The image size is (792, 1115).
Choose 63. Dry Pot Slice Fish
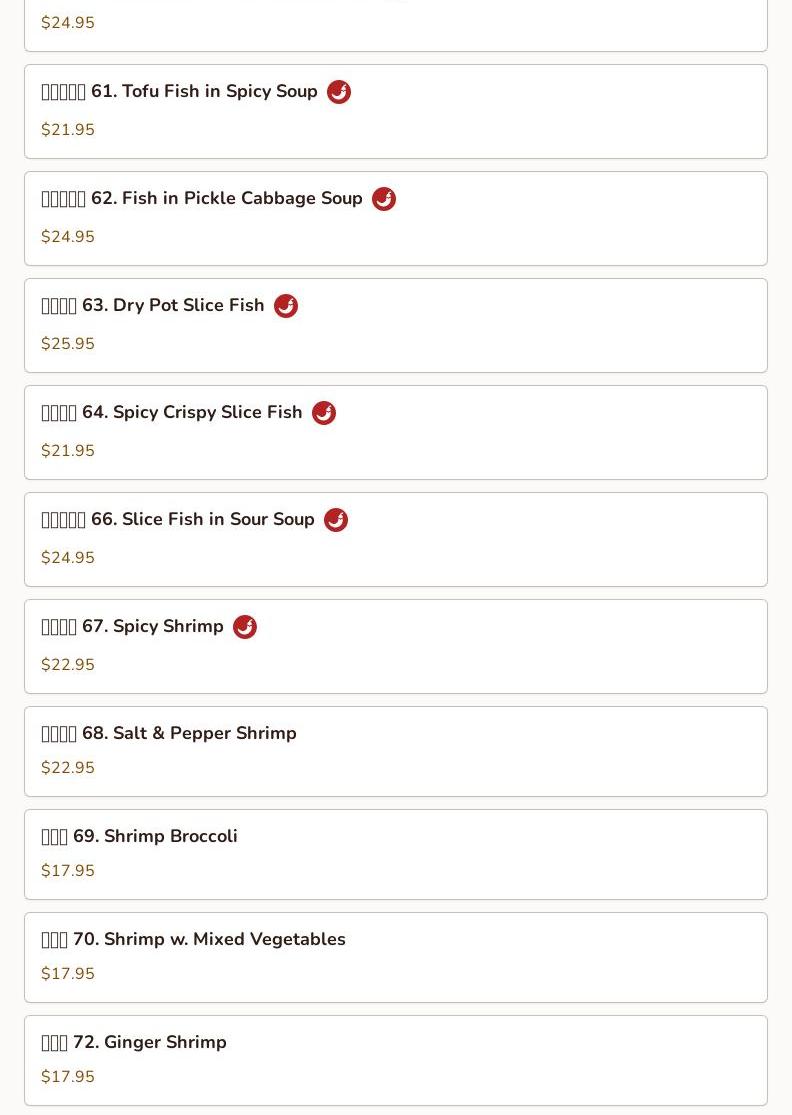click(395, 325)
